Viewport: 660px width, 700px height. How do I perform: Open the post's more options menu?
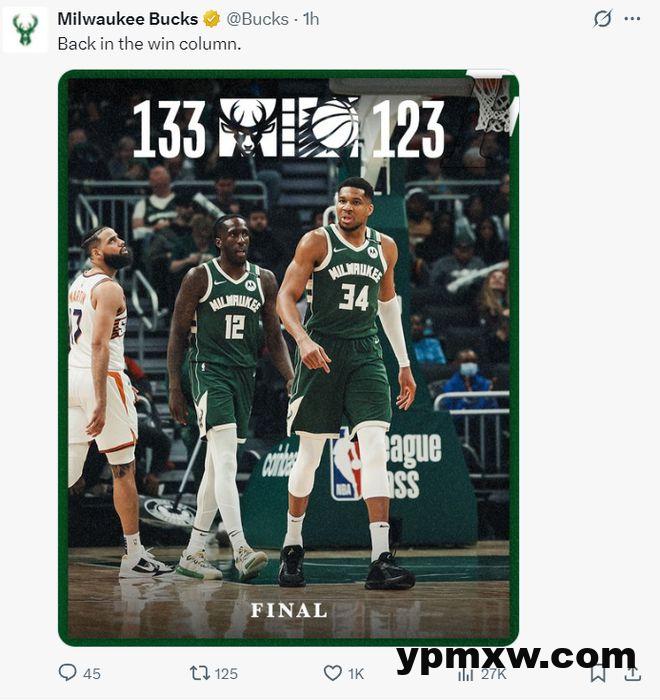(x=632, y=19)
